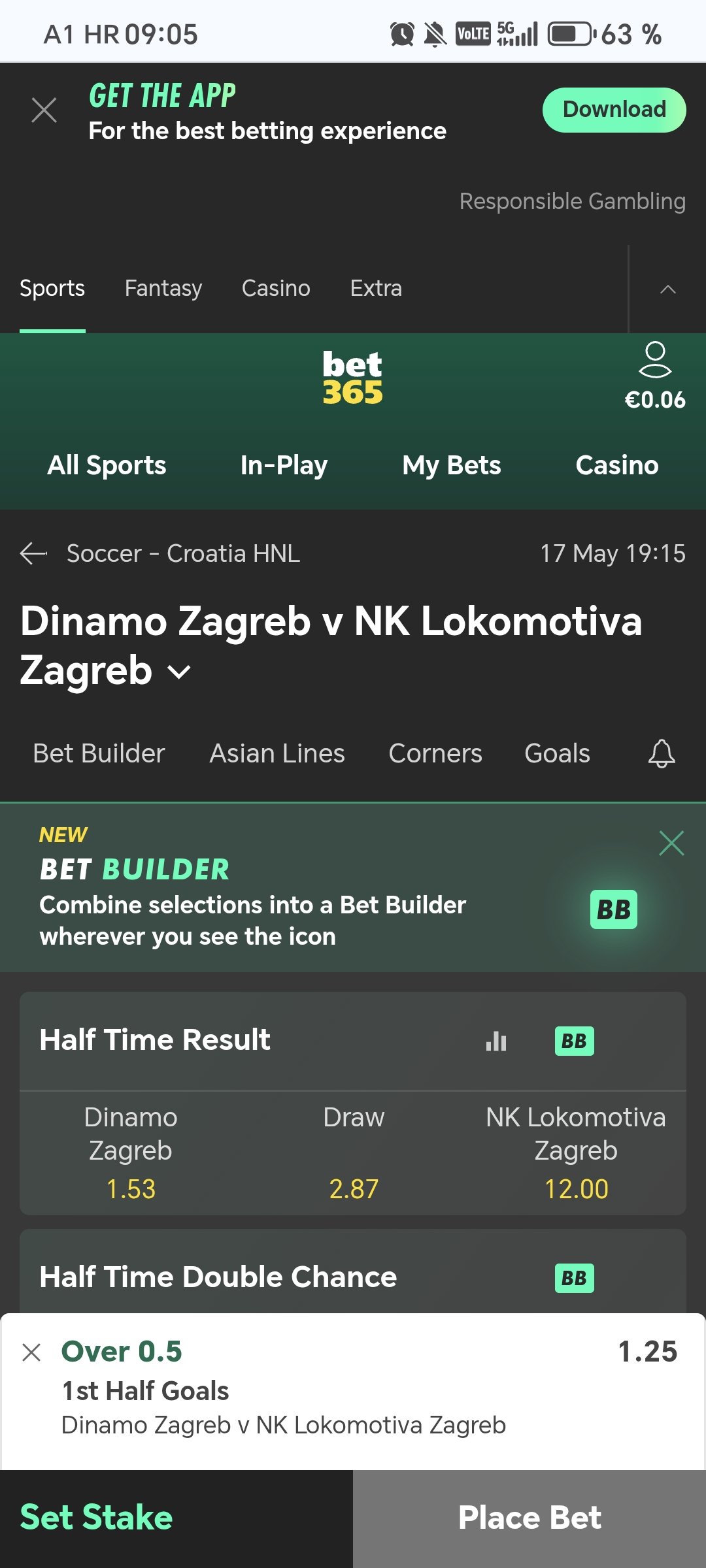Go back to Soccer - Croatia HNL
The image size is (706, 1568).
pos(33,553)
